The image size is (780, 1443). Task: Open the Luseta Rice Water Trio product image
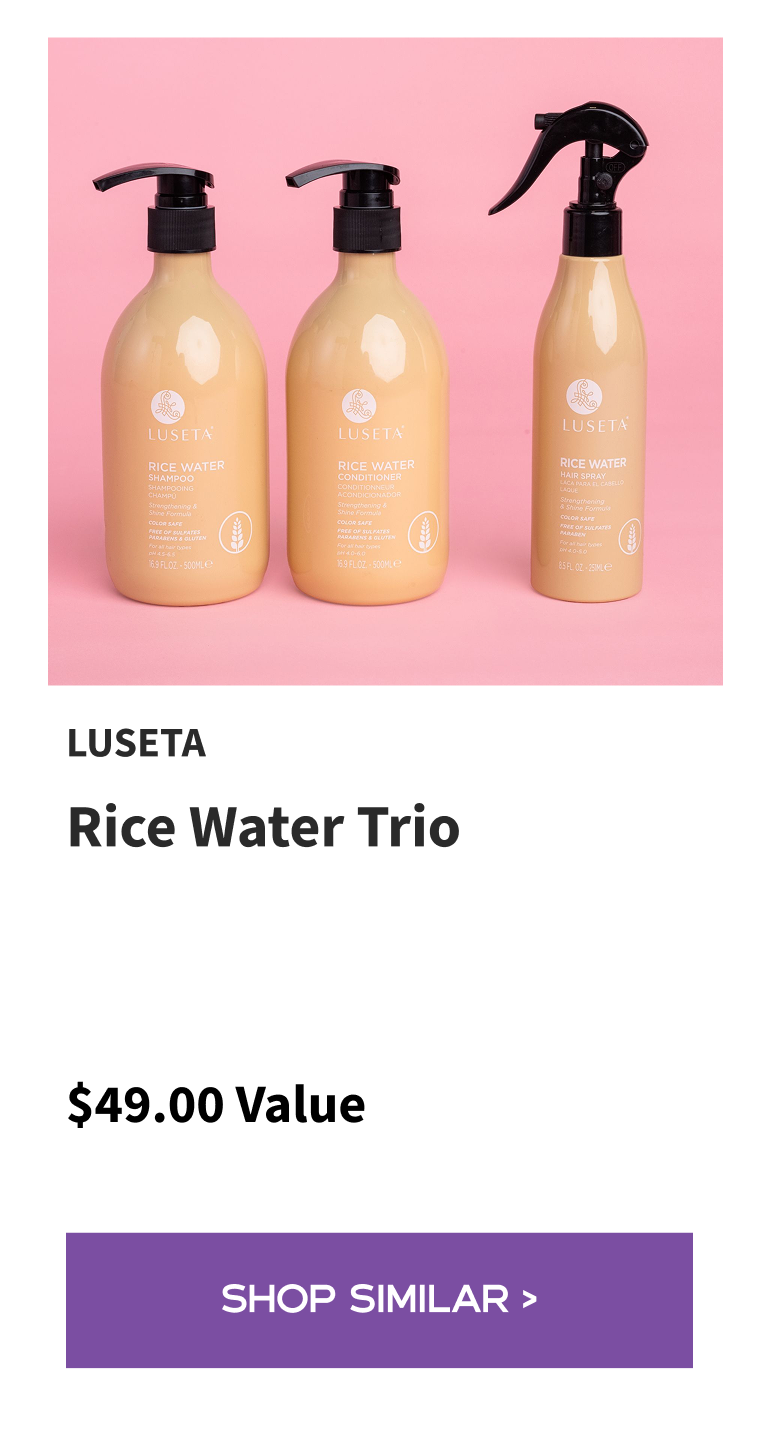(x=385, y=361)
